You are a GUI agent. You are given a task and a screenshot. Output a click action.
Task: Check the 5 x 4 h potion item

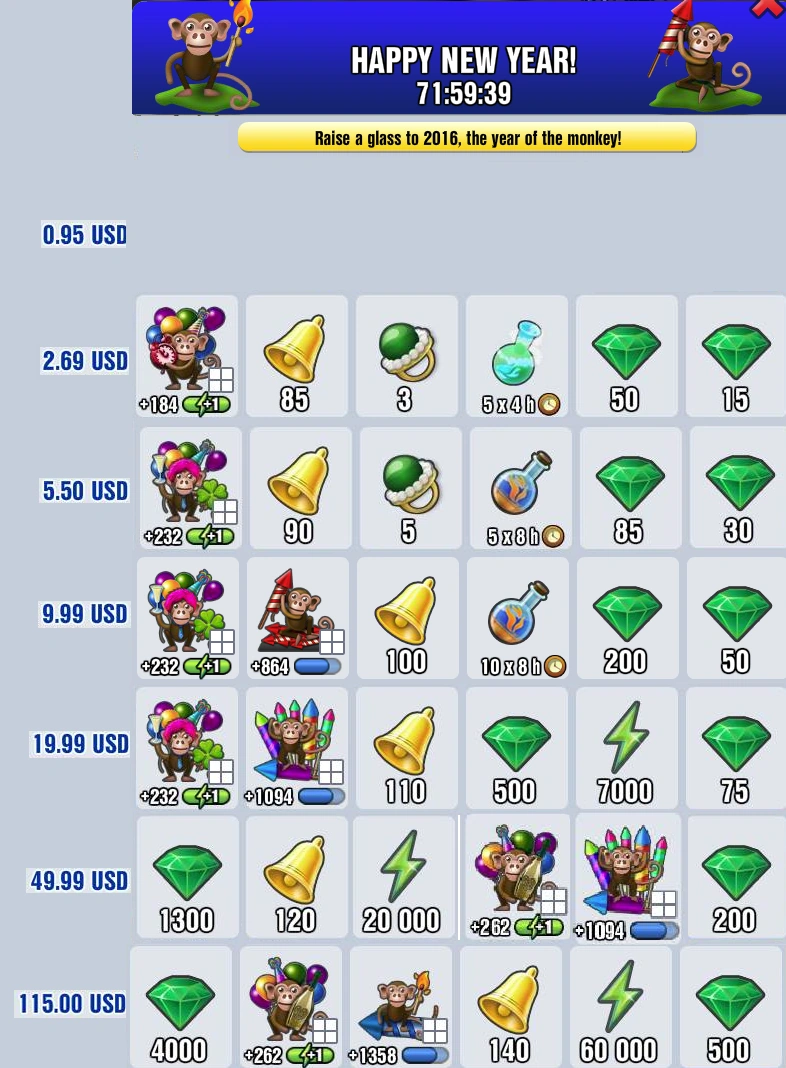(517, 356)
